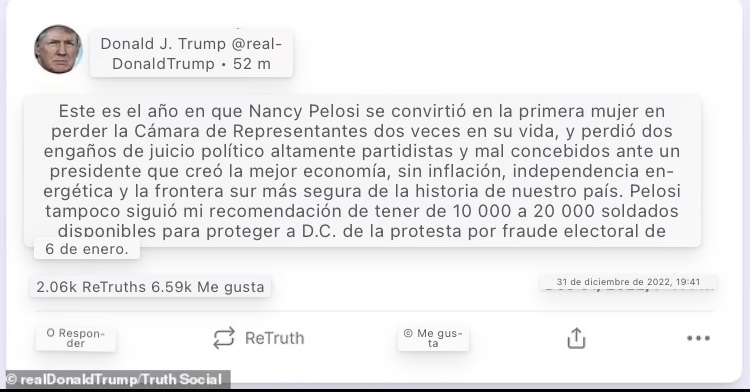750x392 pixels.
Task: Open Donald J. Trump's profile picture
Action: click(x=58, y=49)
